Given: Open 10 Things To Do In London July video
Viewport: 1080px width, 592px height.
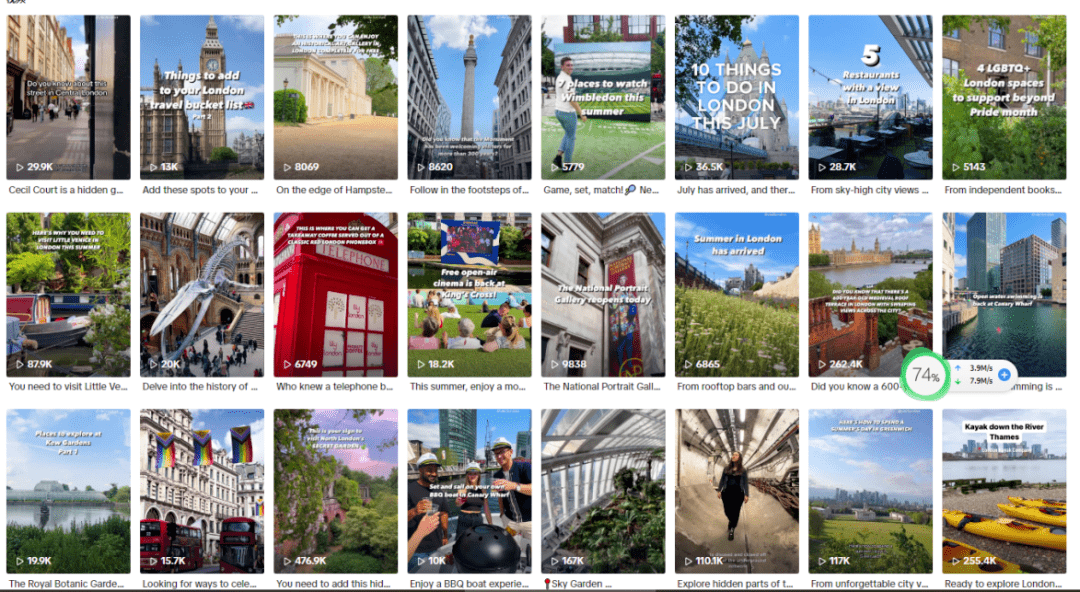Looking at the screenshot, I should point(737,97).
